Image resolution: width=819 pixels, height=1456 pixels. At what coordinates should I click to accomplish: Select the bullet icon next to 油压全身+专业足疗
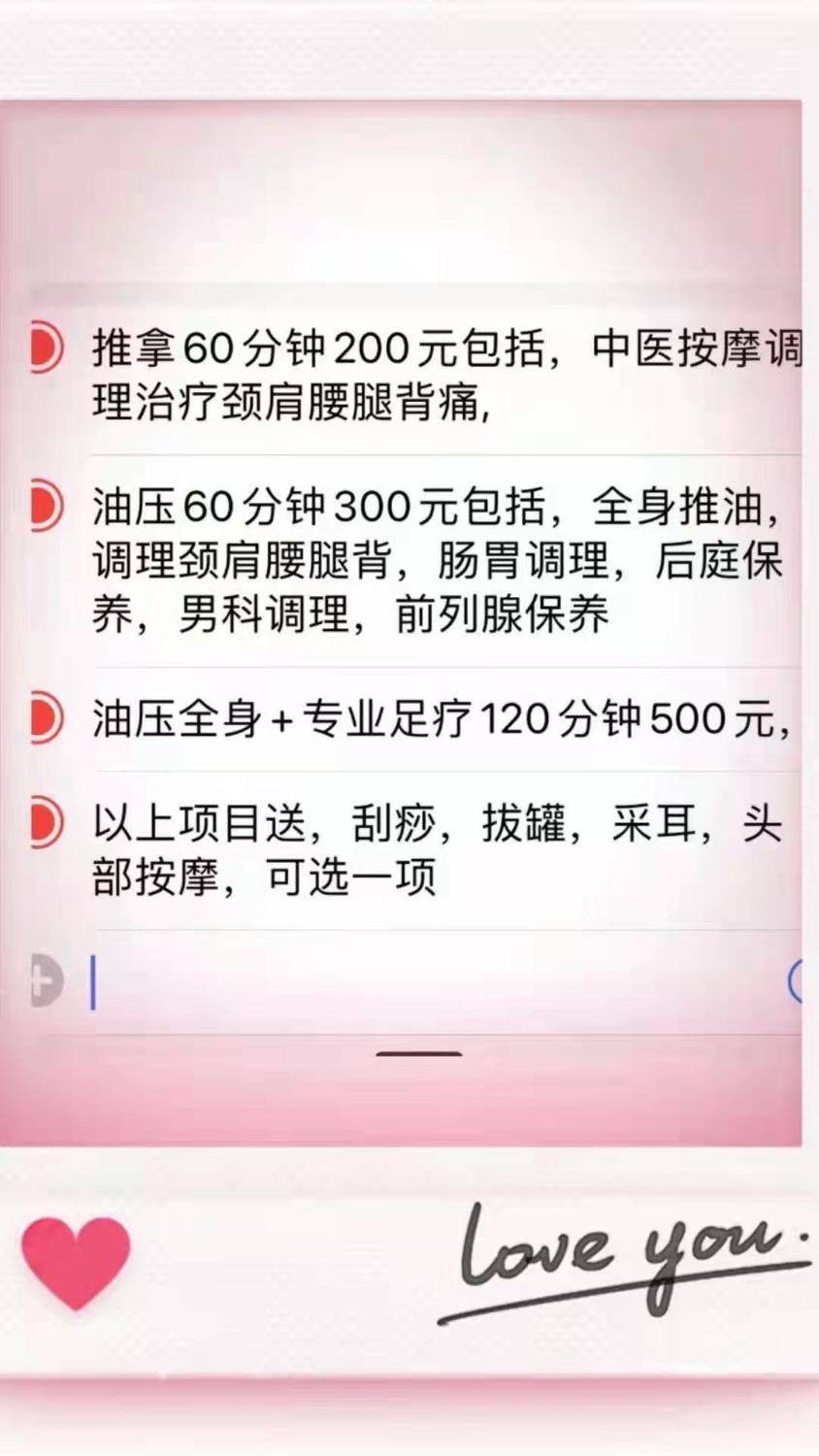(x=44, y=716)
